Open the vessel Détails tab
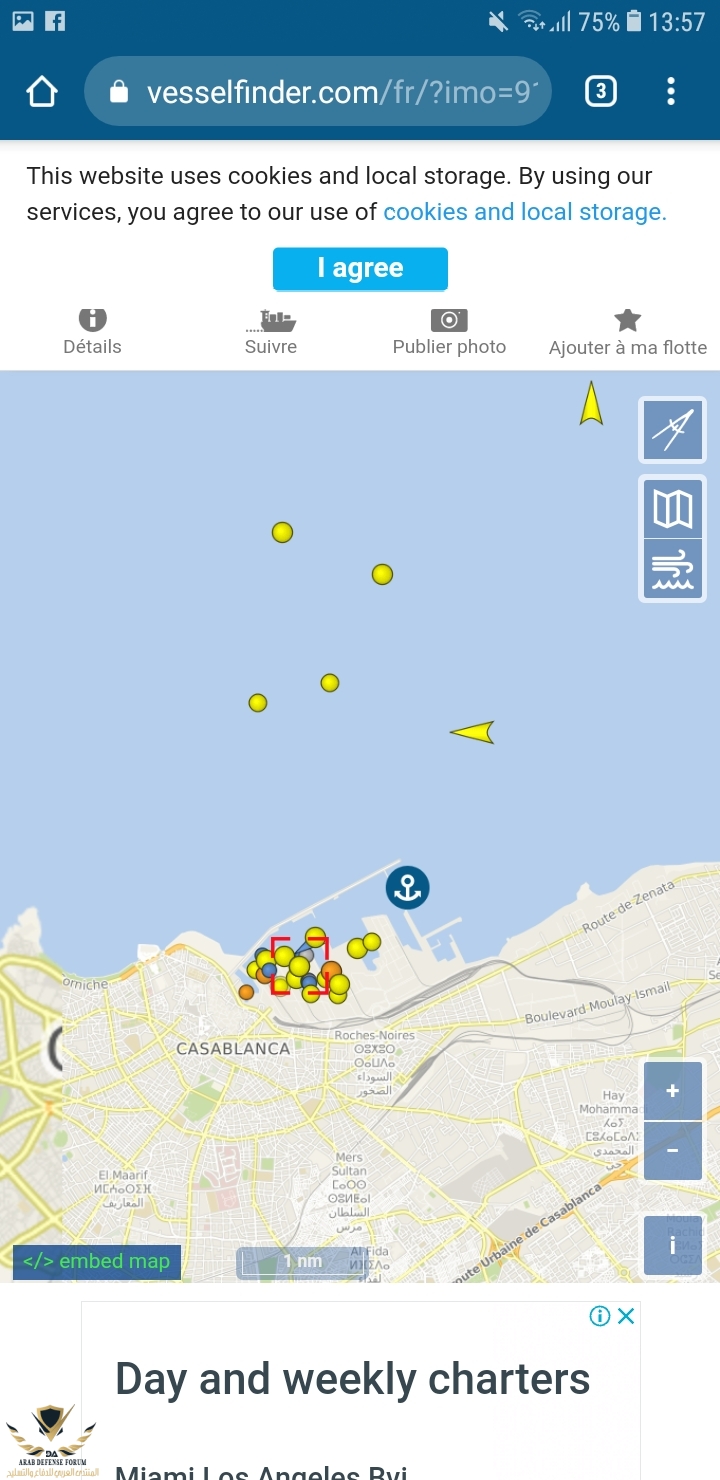This screenshot has width=720, height=1480. point(92,332)
